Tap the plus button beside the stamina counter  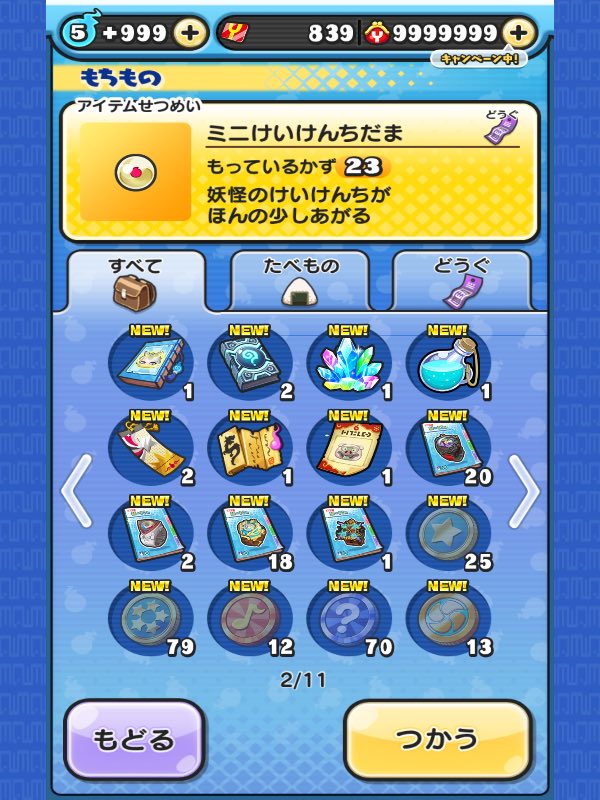coord(189,33)
